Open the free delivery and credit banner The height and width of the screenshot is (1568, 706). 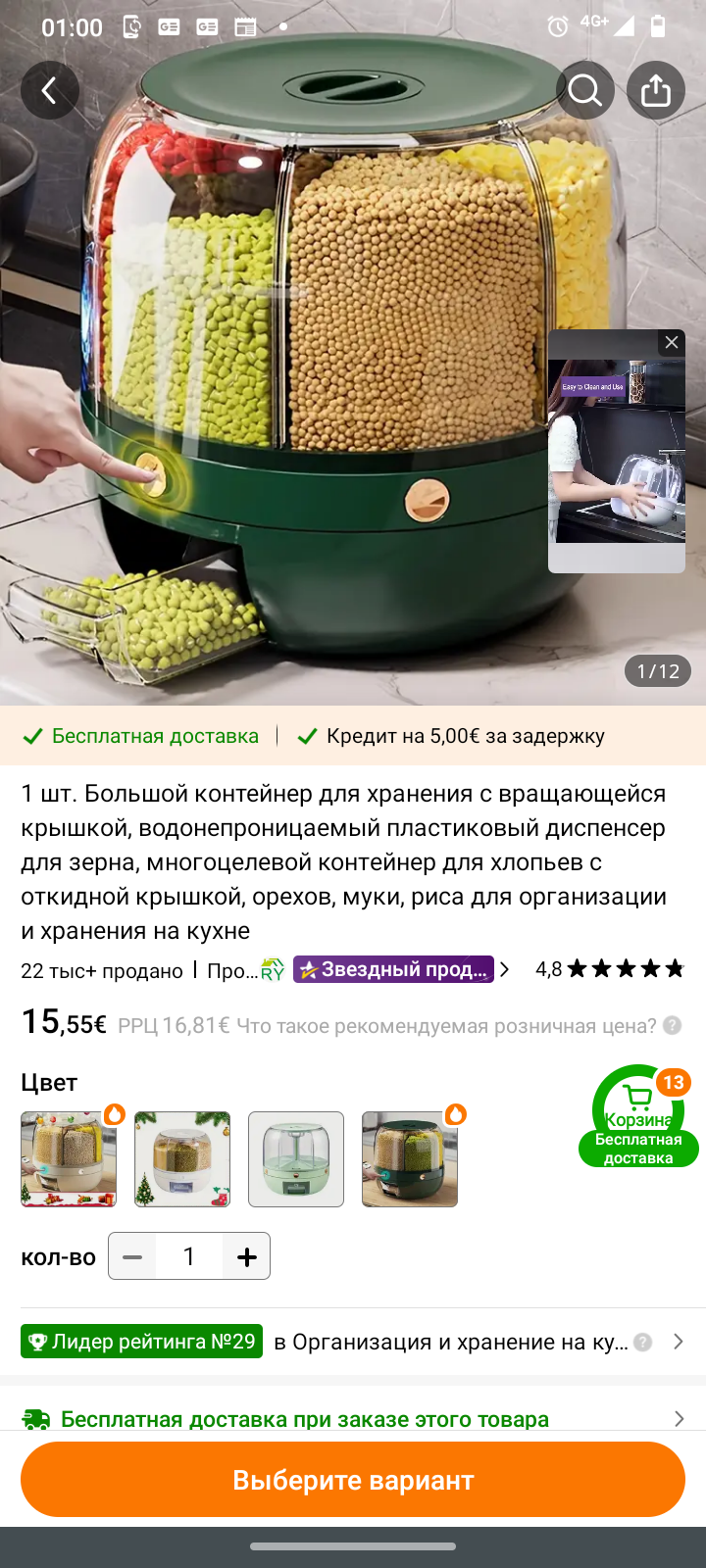353,736
